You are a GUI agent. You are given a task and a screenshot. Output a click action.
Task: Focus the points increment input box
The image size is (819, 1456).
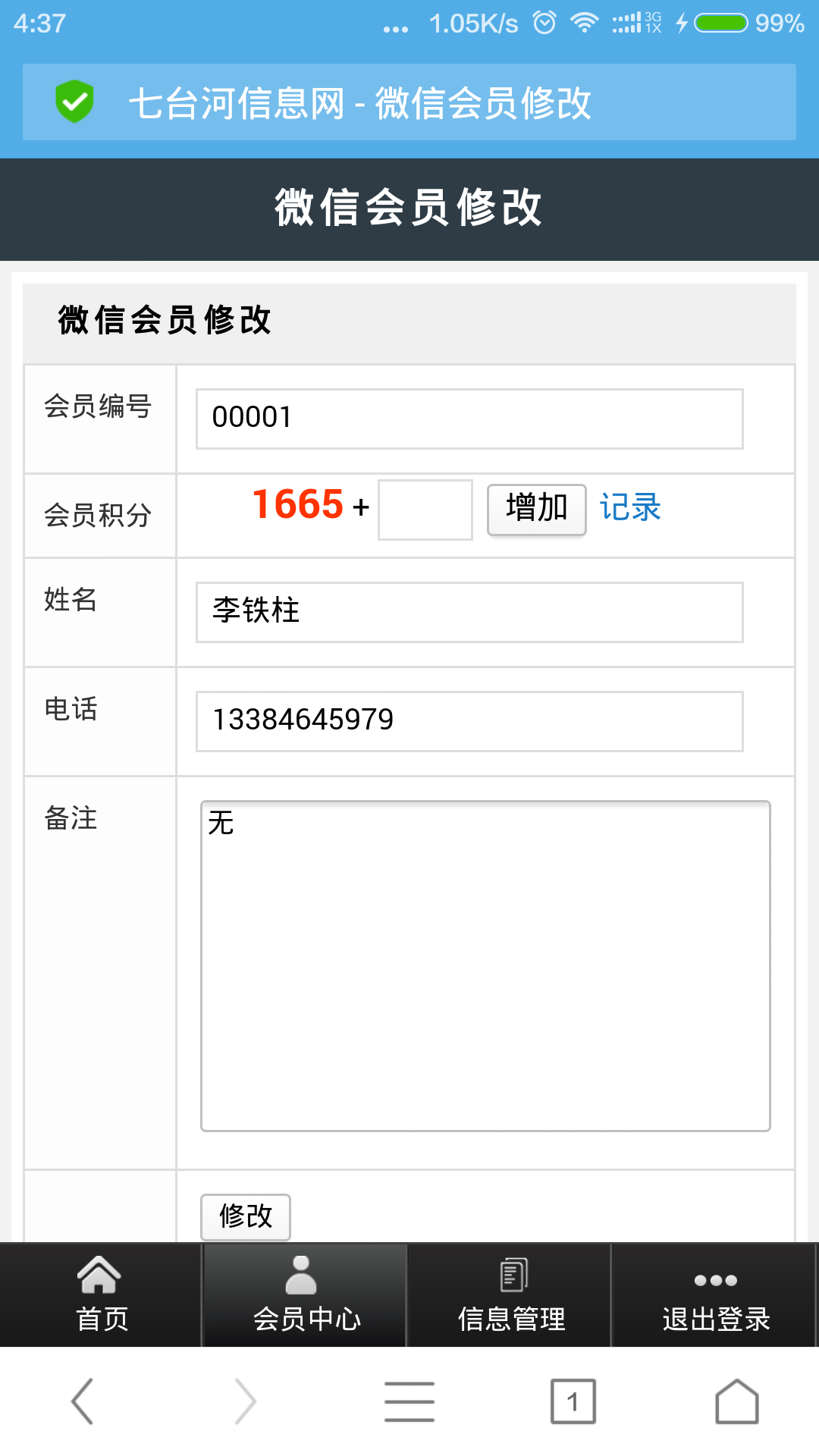pos(425,510)
